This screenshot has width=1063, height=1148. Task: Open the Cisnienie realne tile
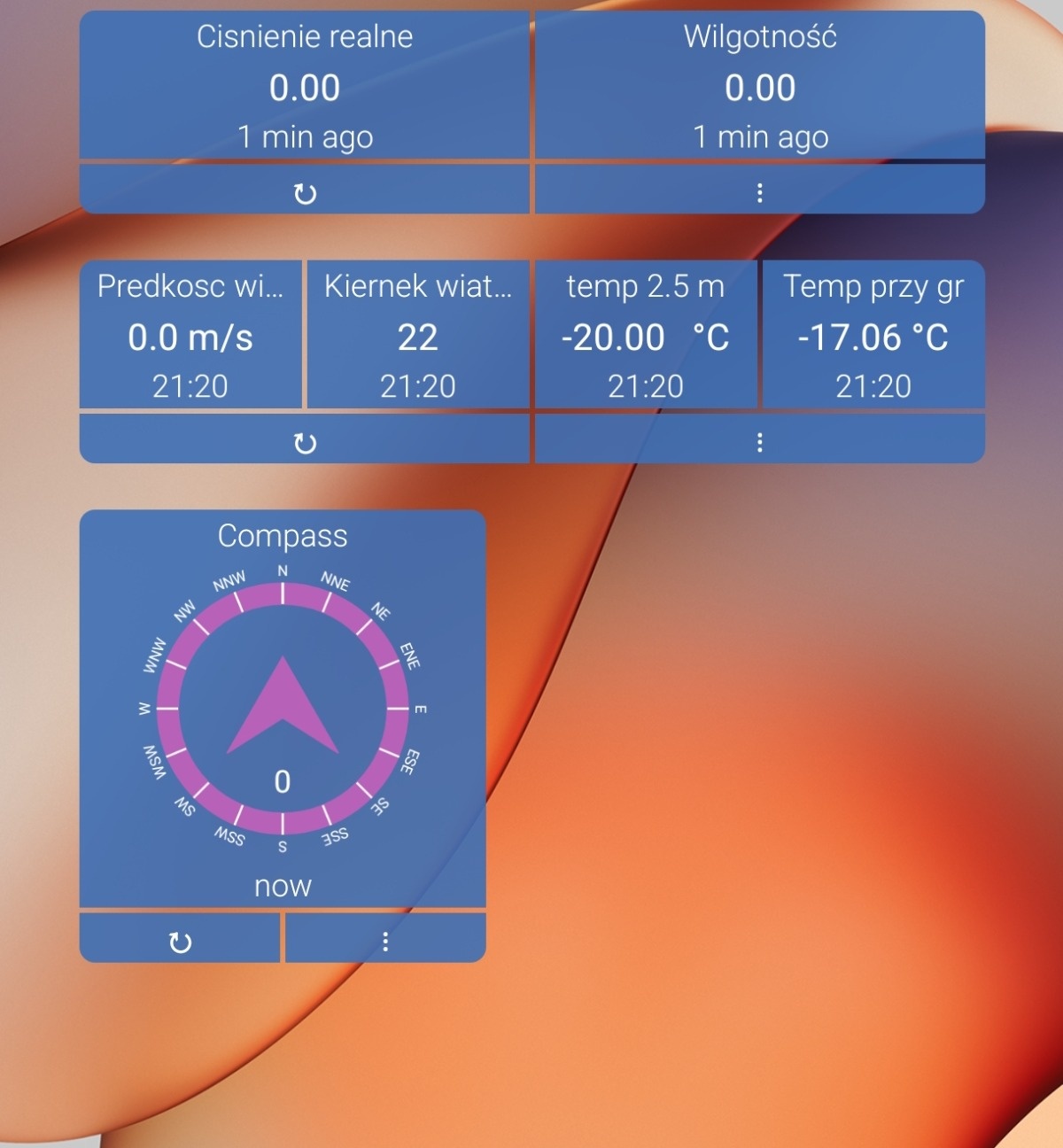pyautogui.click(x=305, y=87)
